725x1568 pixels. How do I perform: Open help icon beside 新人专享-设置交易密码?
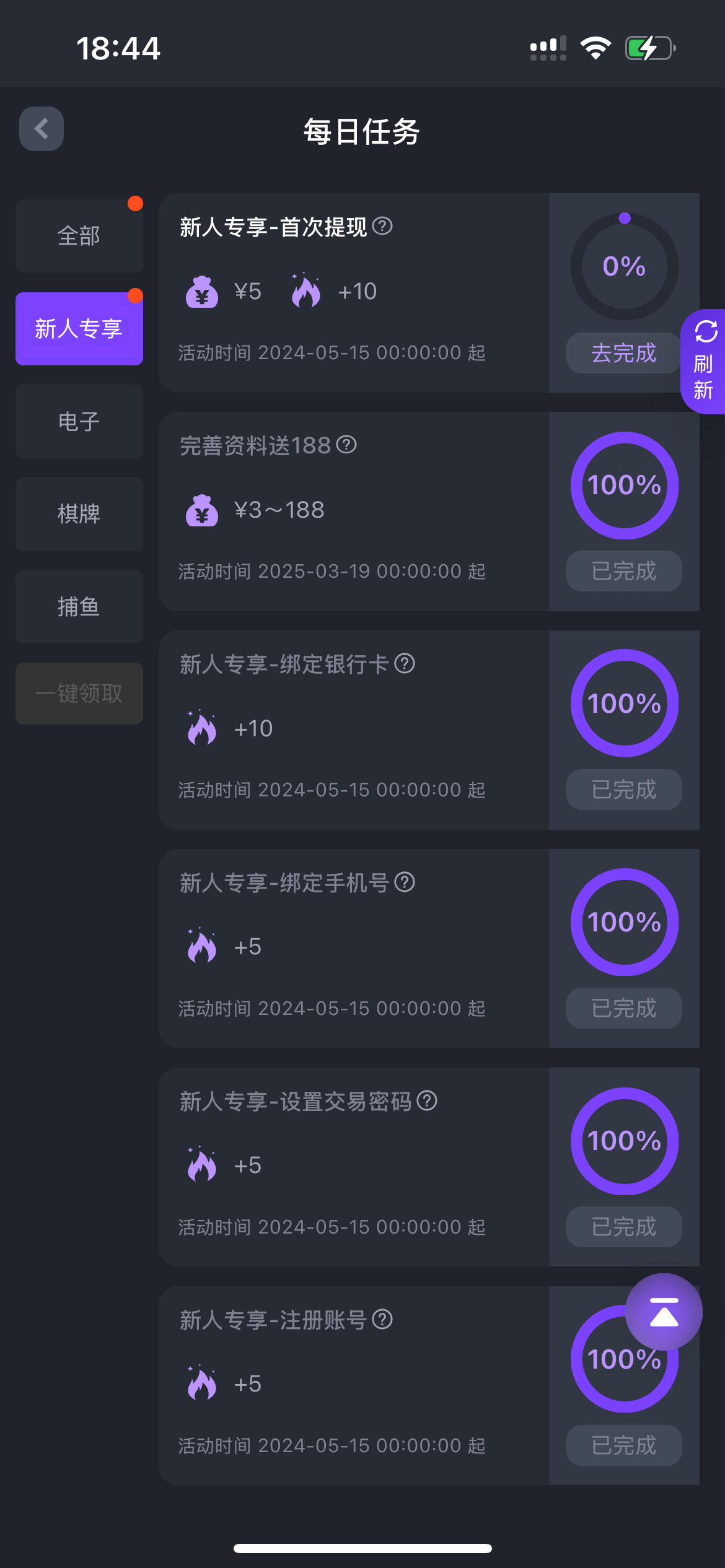click(427, 1100)
